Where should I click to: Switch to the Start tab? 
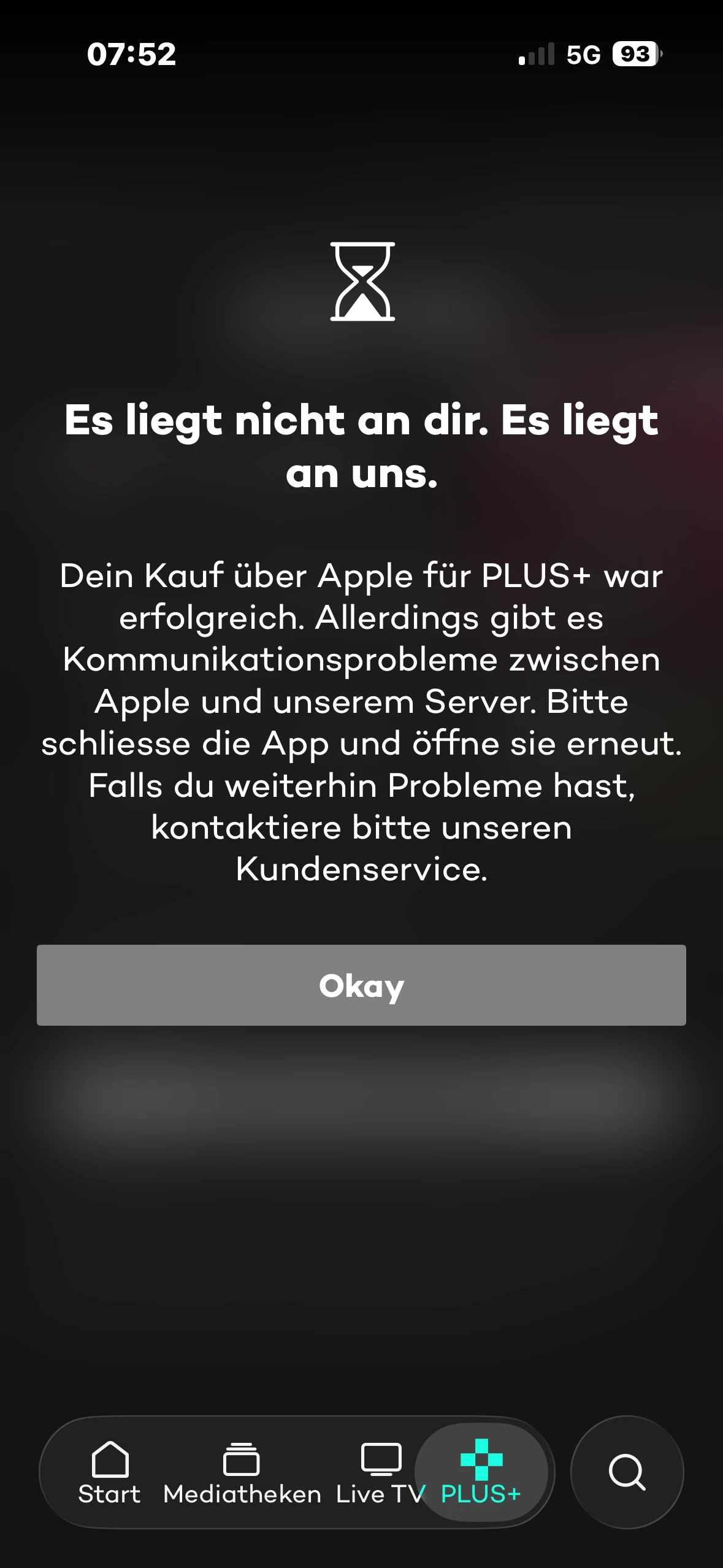click(x=109, y=1472)
